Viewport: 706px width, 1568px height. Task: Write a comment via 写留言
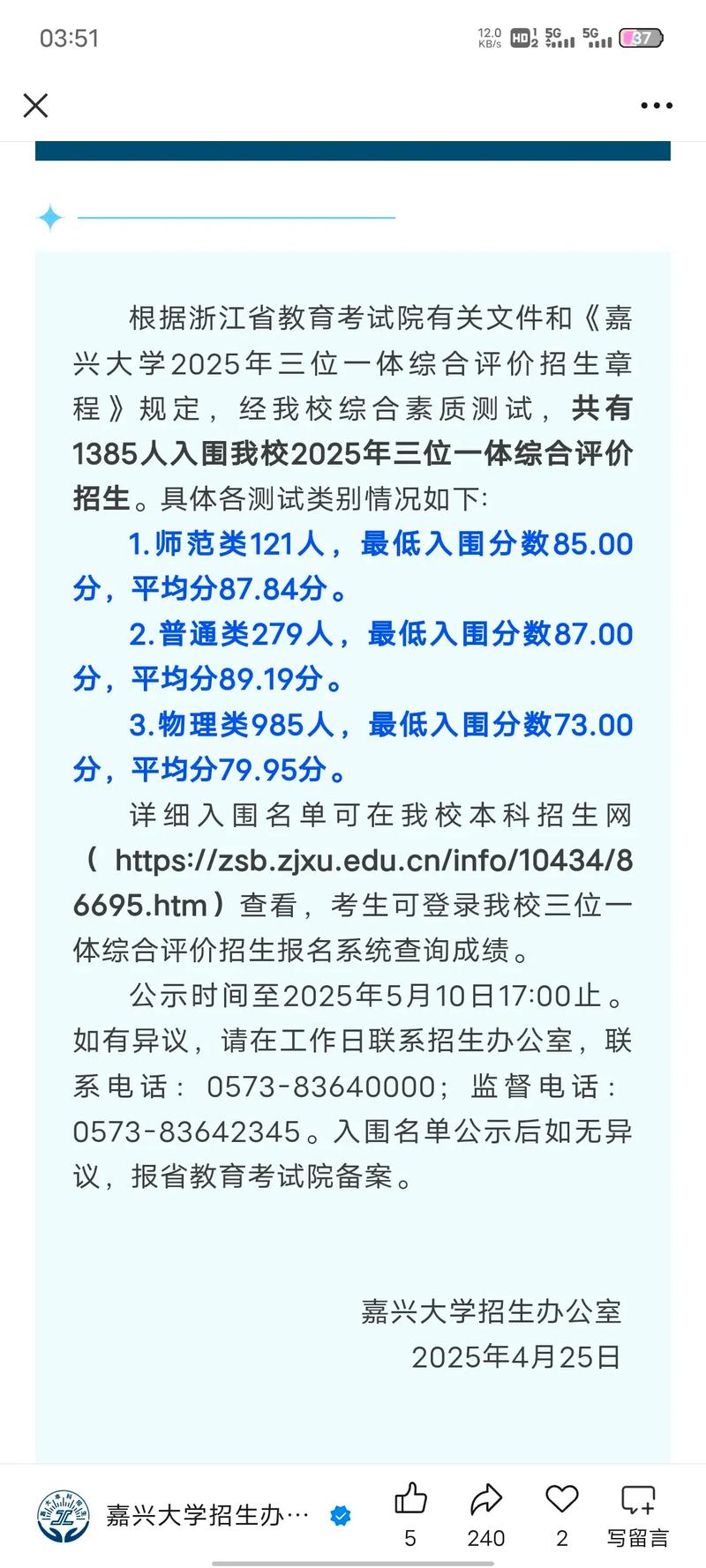pos(638,1514)
